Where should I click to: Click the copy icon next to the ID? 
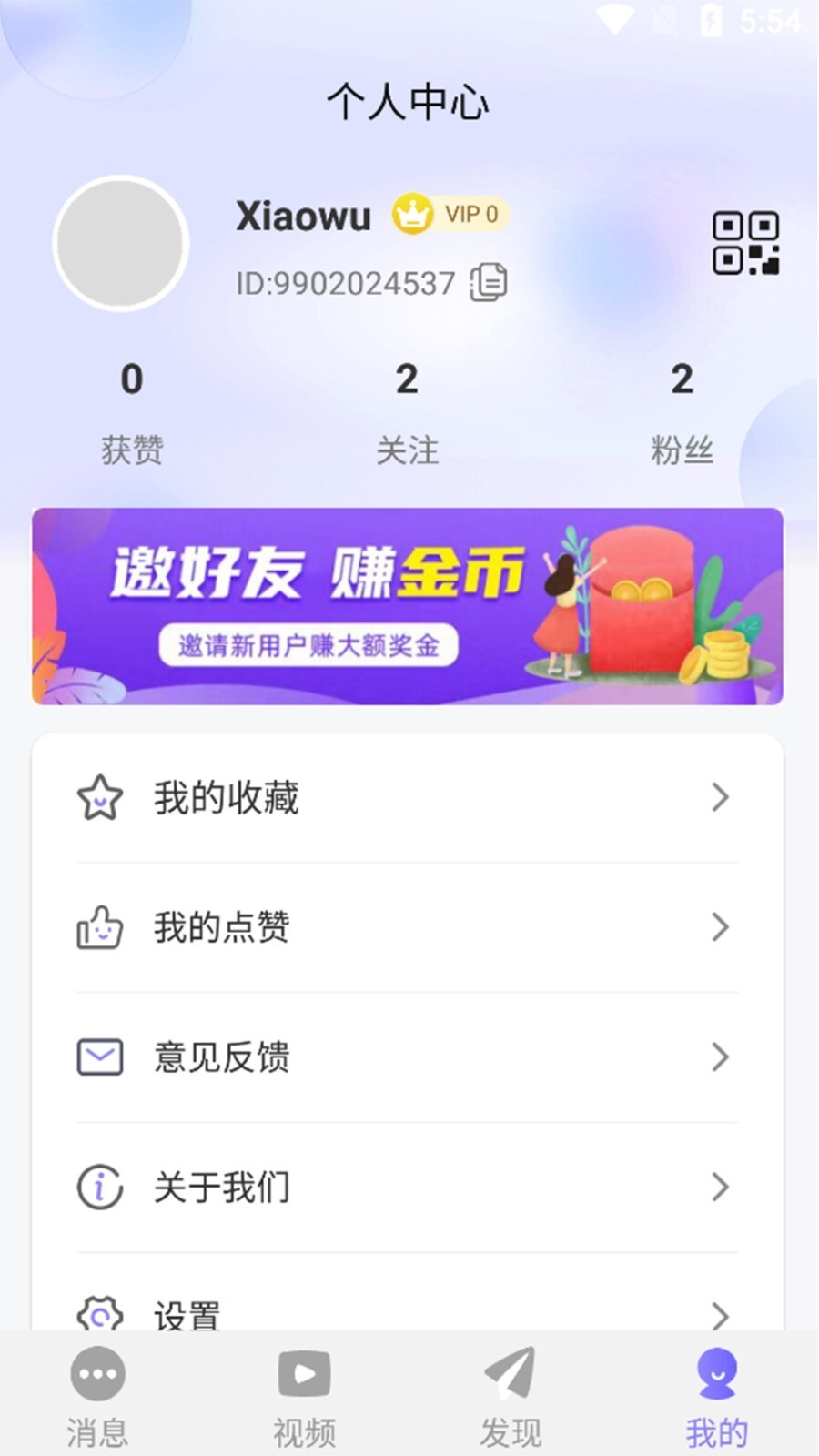(489, 282)
